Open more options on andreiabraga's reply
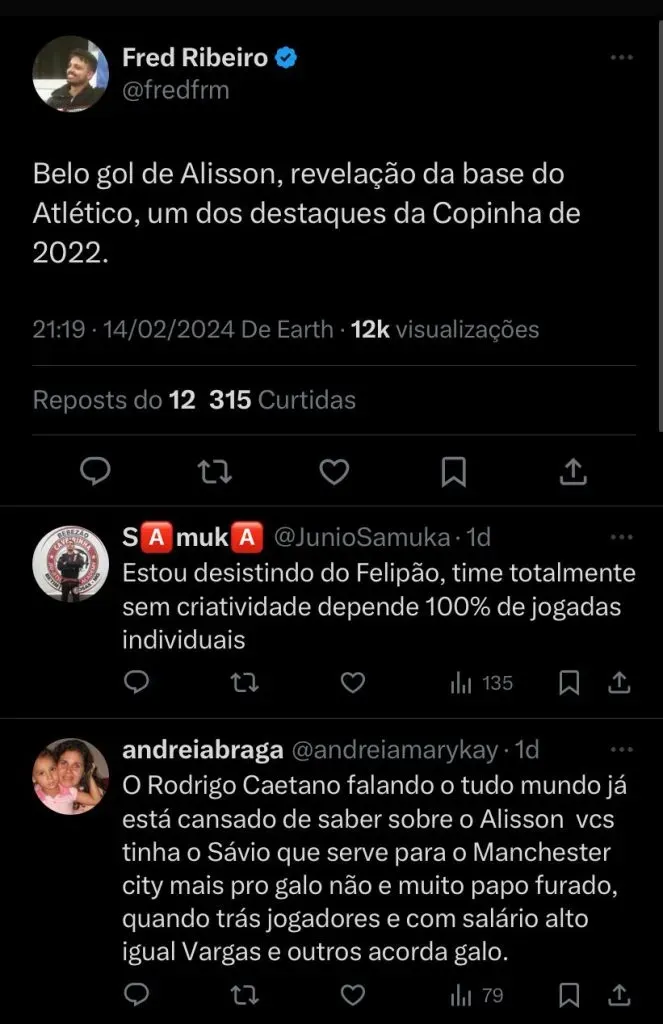 coord(621,749)
